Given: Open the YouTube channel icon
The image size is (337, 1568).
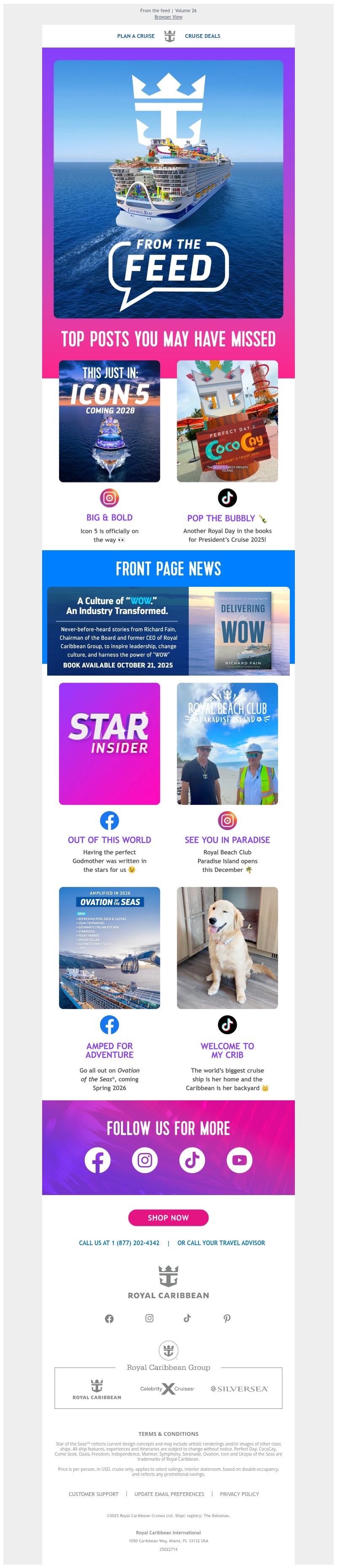Looking at the screenshot, I should pyautogui.click(x=240, y=1160).
